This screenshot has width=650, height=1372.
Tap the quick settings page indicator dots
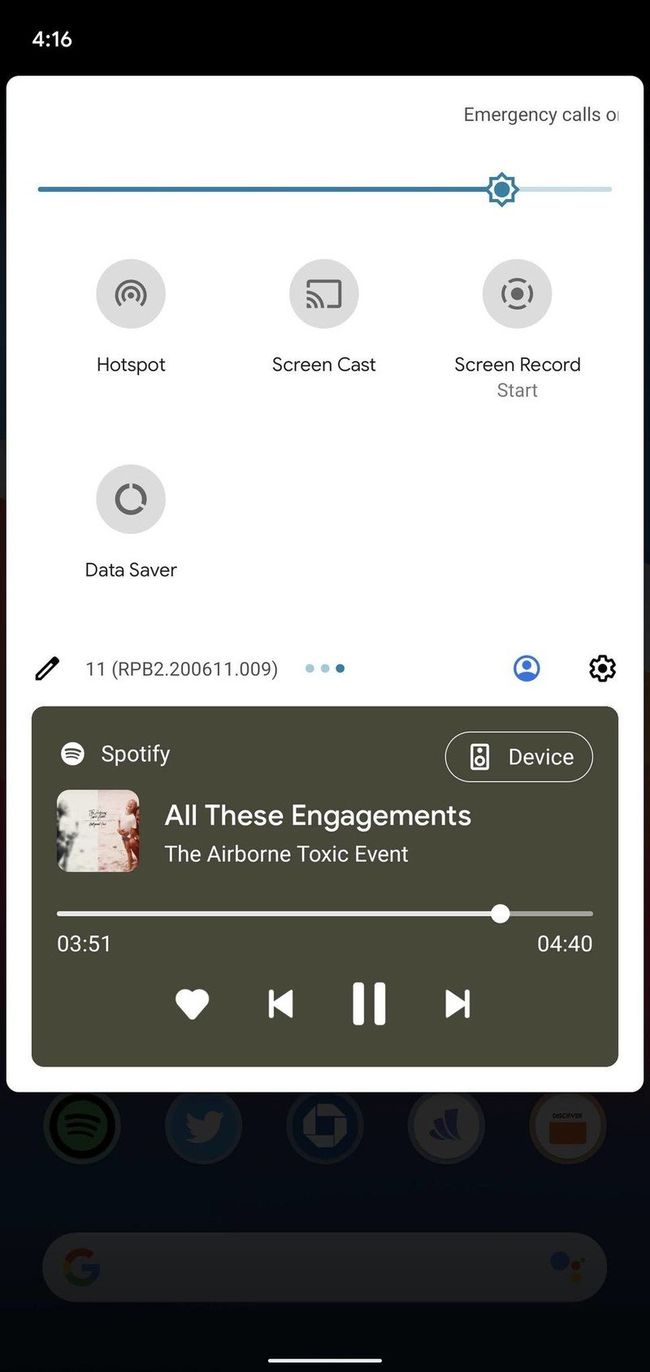coord(325,668)
